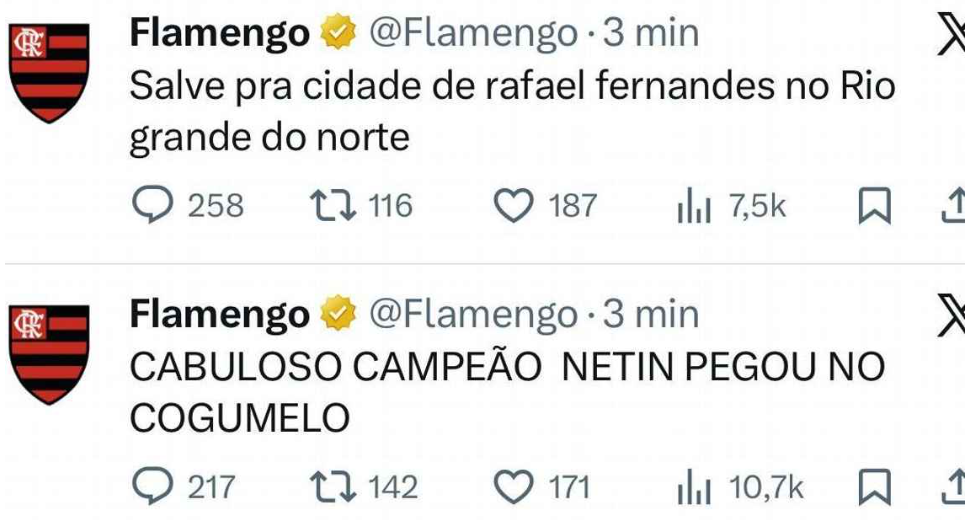This screenshot has width=976, height=520.
Task: View analytics of the CABULOSO CAMPEÃO tweet
Action: click(x=695, y=488)
